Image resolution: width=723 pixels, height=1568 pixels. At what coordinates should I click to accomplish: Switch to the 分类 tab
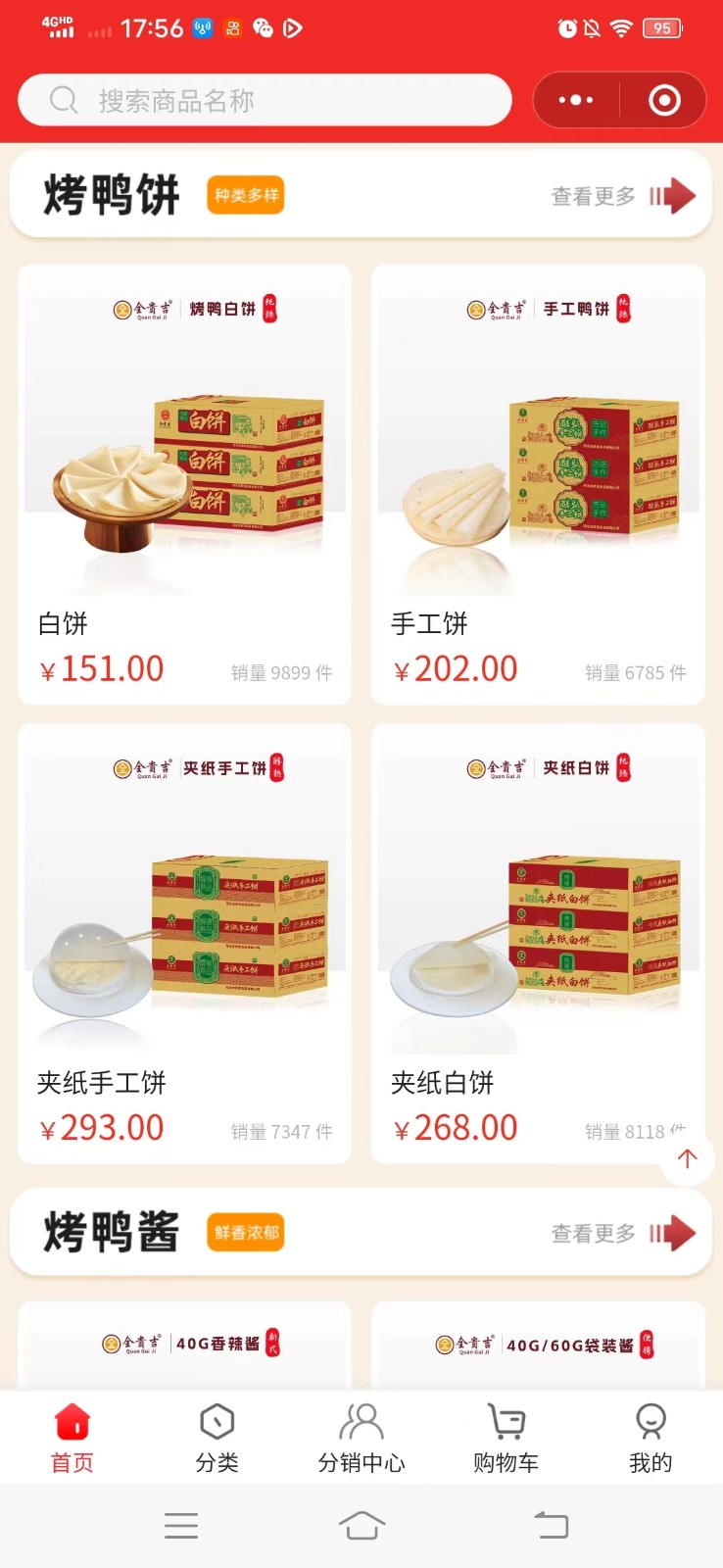tap(217, 1438)
